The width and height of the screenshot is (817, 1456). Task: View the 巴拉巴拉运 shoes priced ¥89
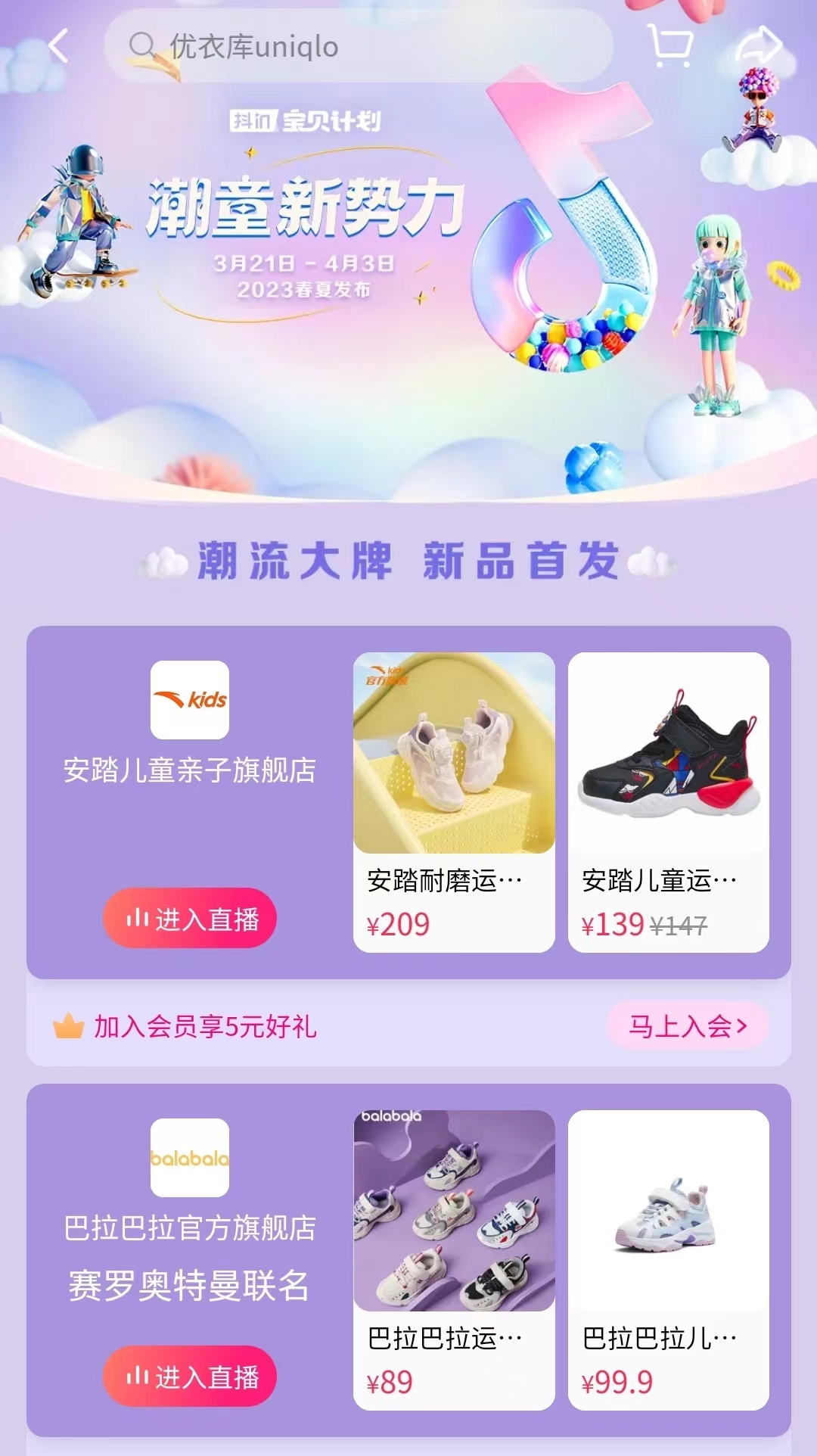454,1258
